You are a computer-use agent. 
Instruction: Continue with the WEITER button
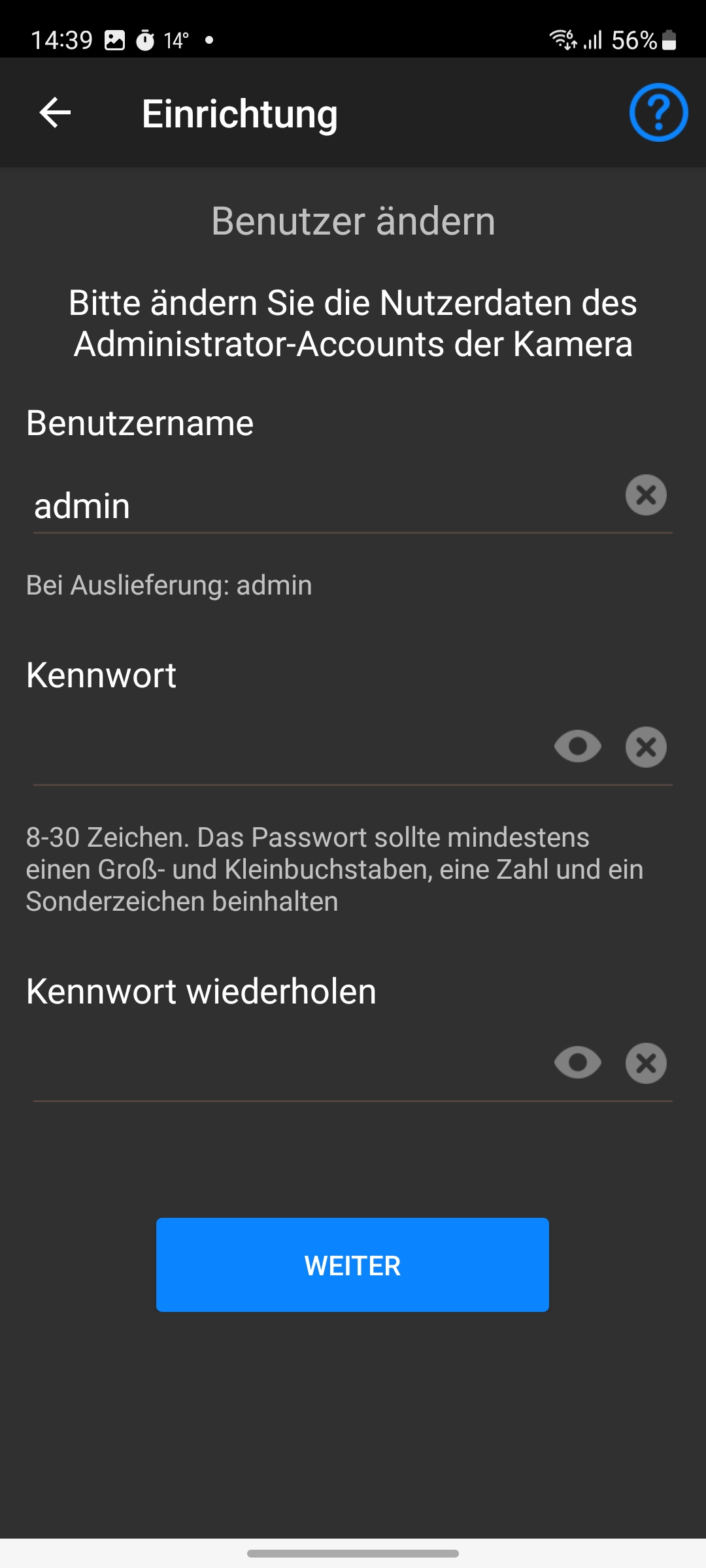tap(352, 1265)
